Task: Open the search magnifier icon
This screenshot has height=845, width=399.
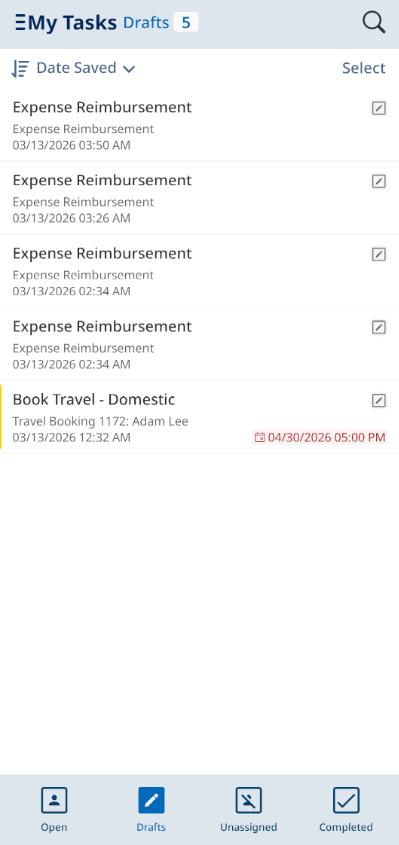Action: [373, 23]
